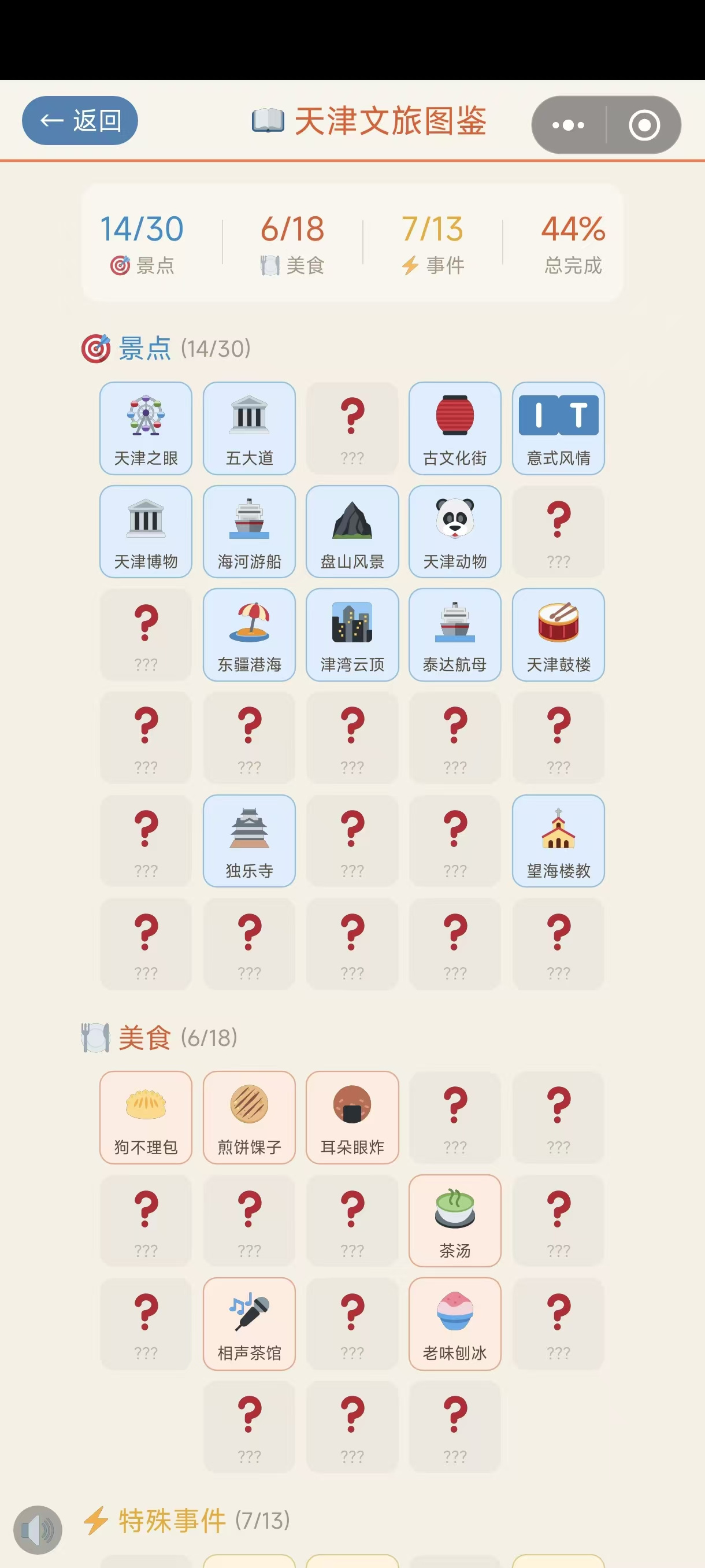Toggle the sound speaker button
Image resolution: width=705 pixels, height=1568 pixels.
(x=38, y=1529)
